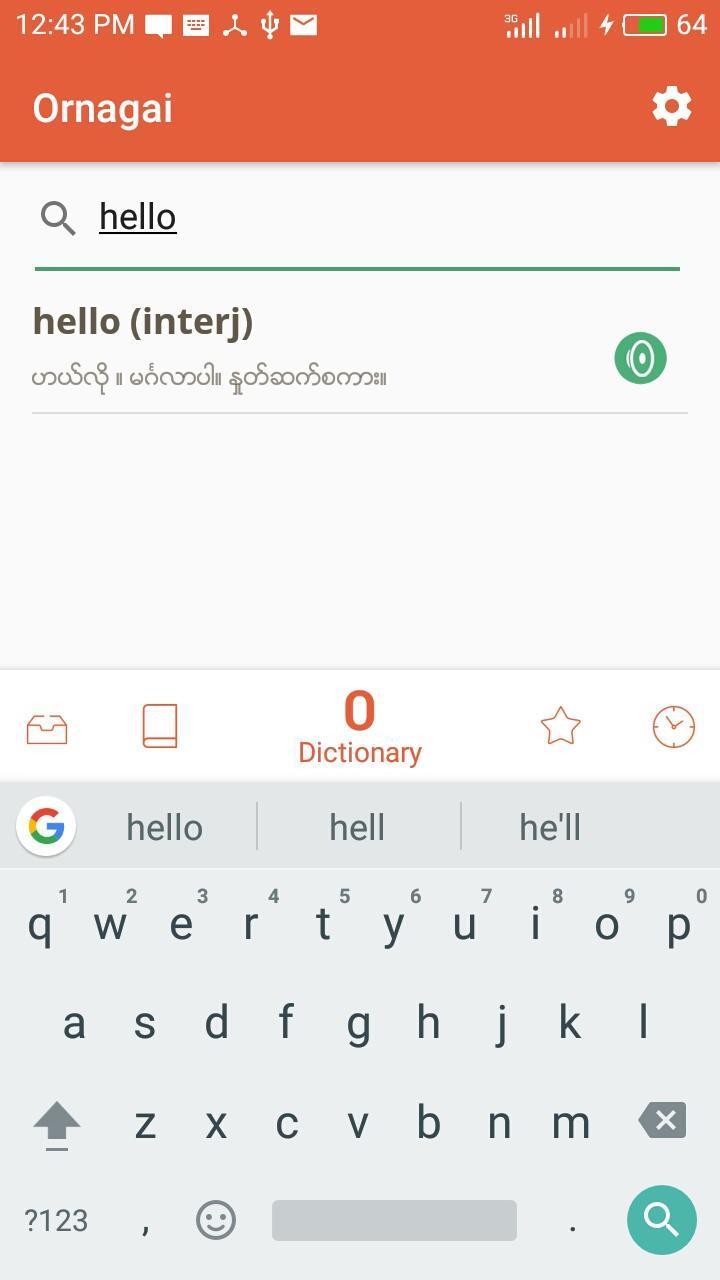Tap the keyboard backspace key
720x1280 pixels.
(x=663, y=1121)
